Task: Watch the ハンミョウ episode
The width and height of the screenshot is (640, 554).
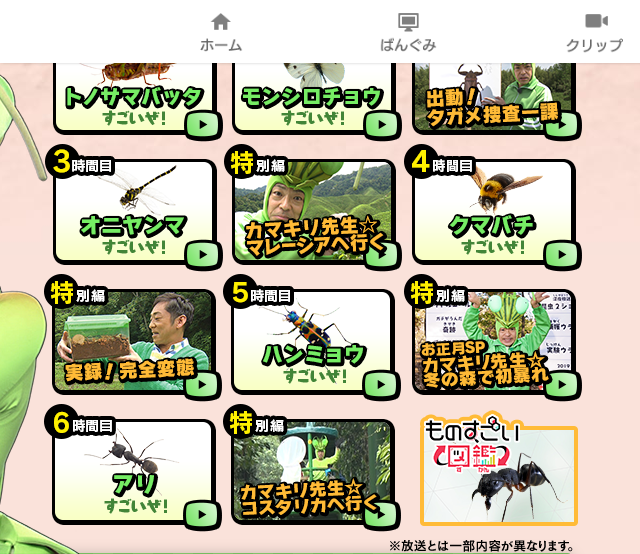Action: [313, 342]
